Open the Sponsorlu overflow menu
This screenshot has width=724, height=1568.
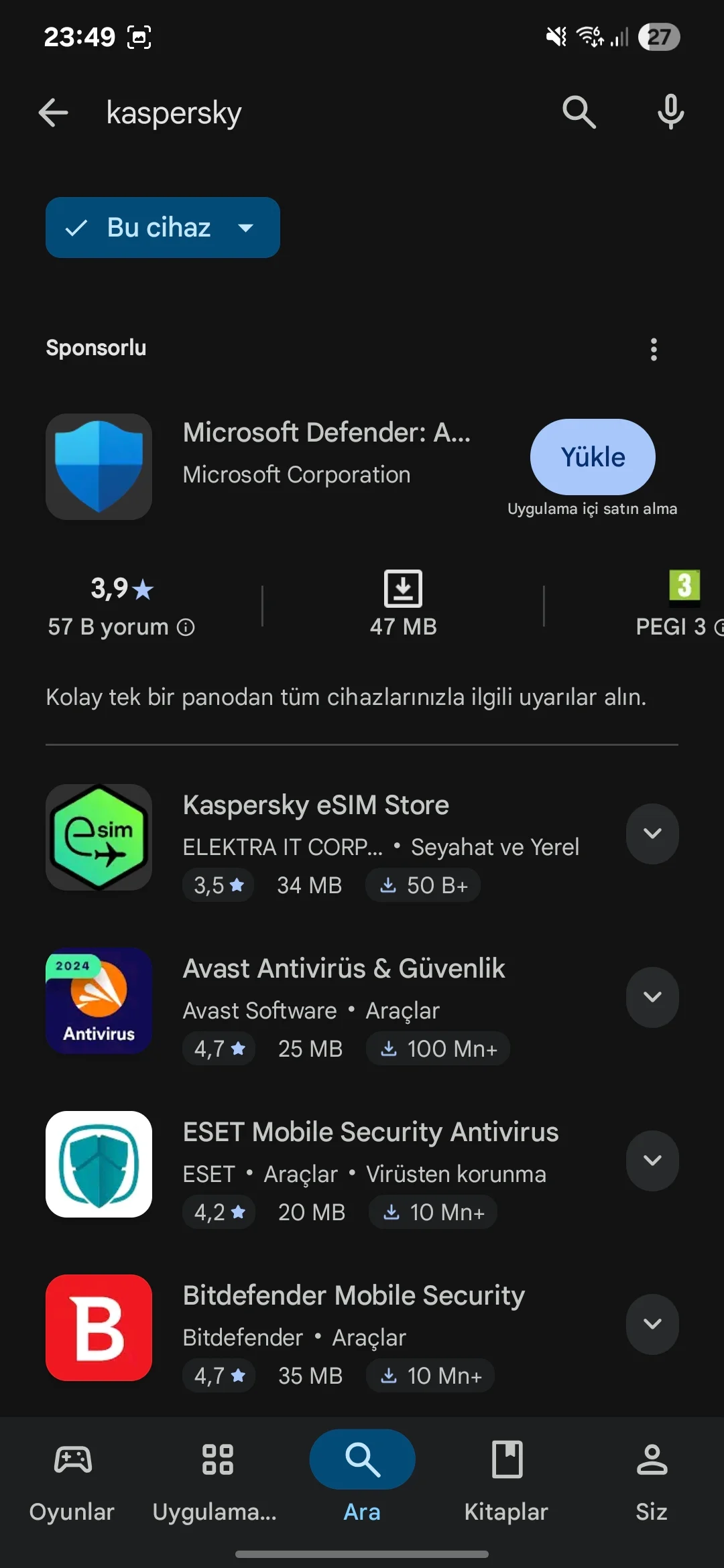(x=654, y=349)
